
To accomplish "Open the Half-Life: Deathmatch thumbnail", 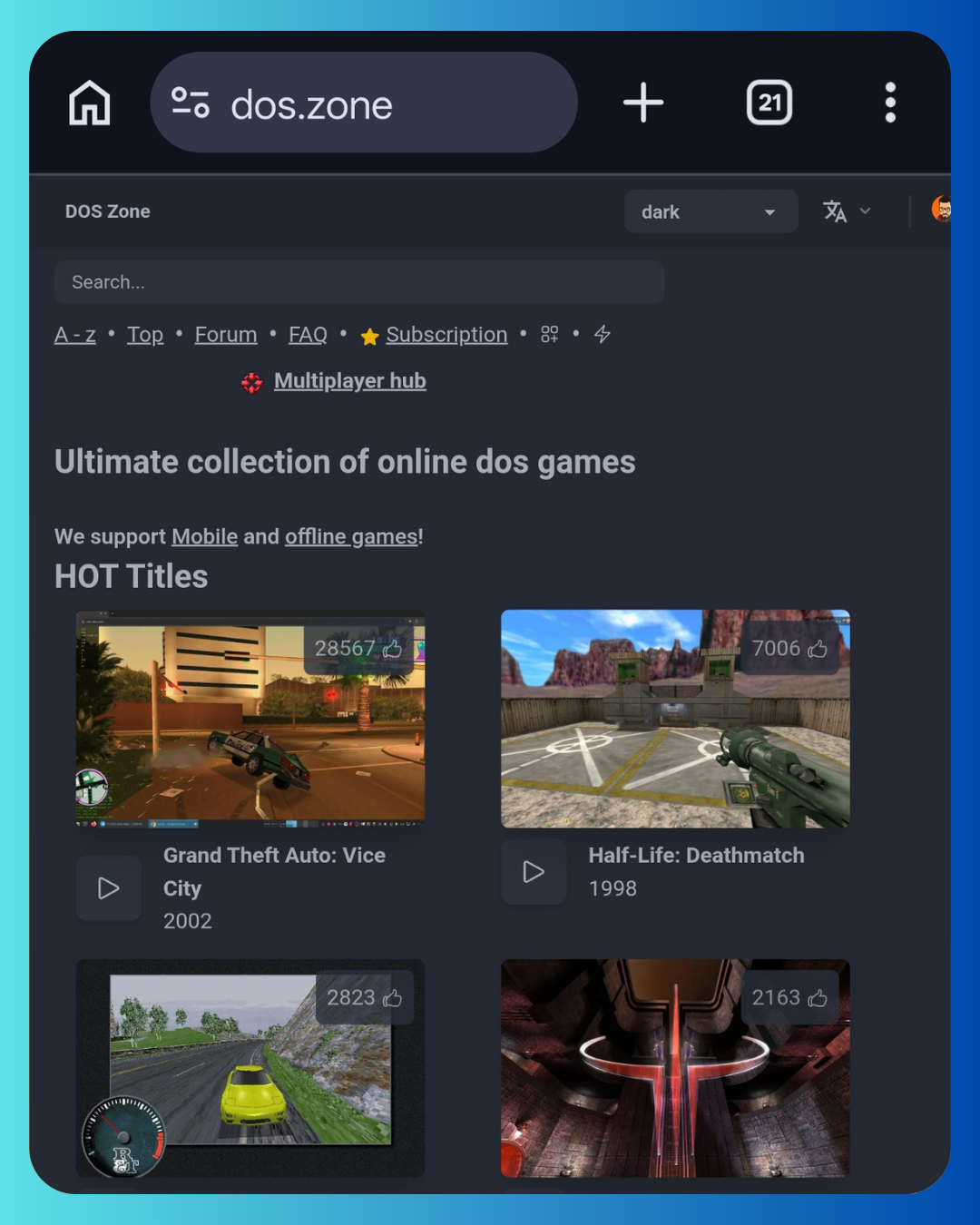I will 675,719.
